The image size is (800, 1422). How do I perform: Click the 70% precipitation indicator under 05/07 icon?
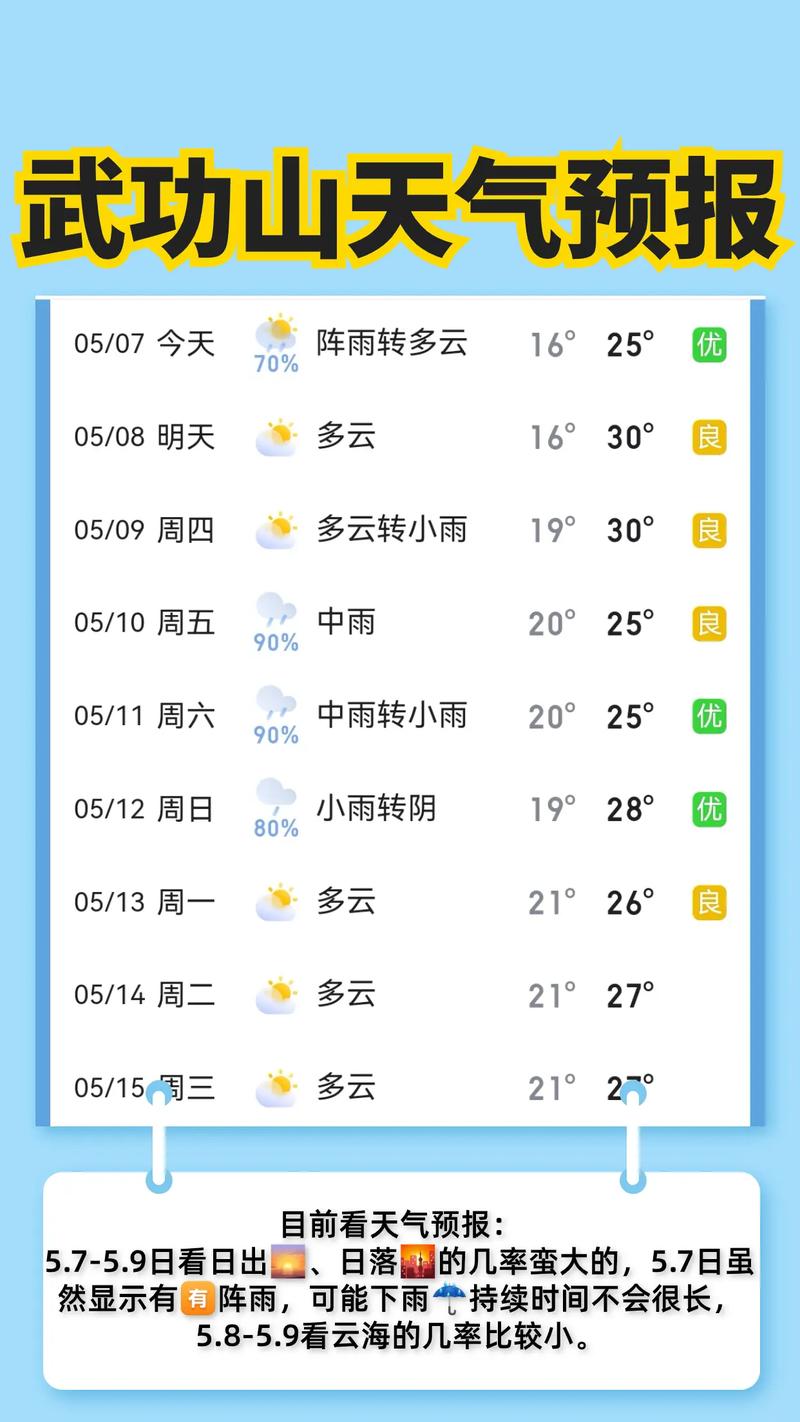pyautogui.click(x=278, y=364)
